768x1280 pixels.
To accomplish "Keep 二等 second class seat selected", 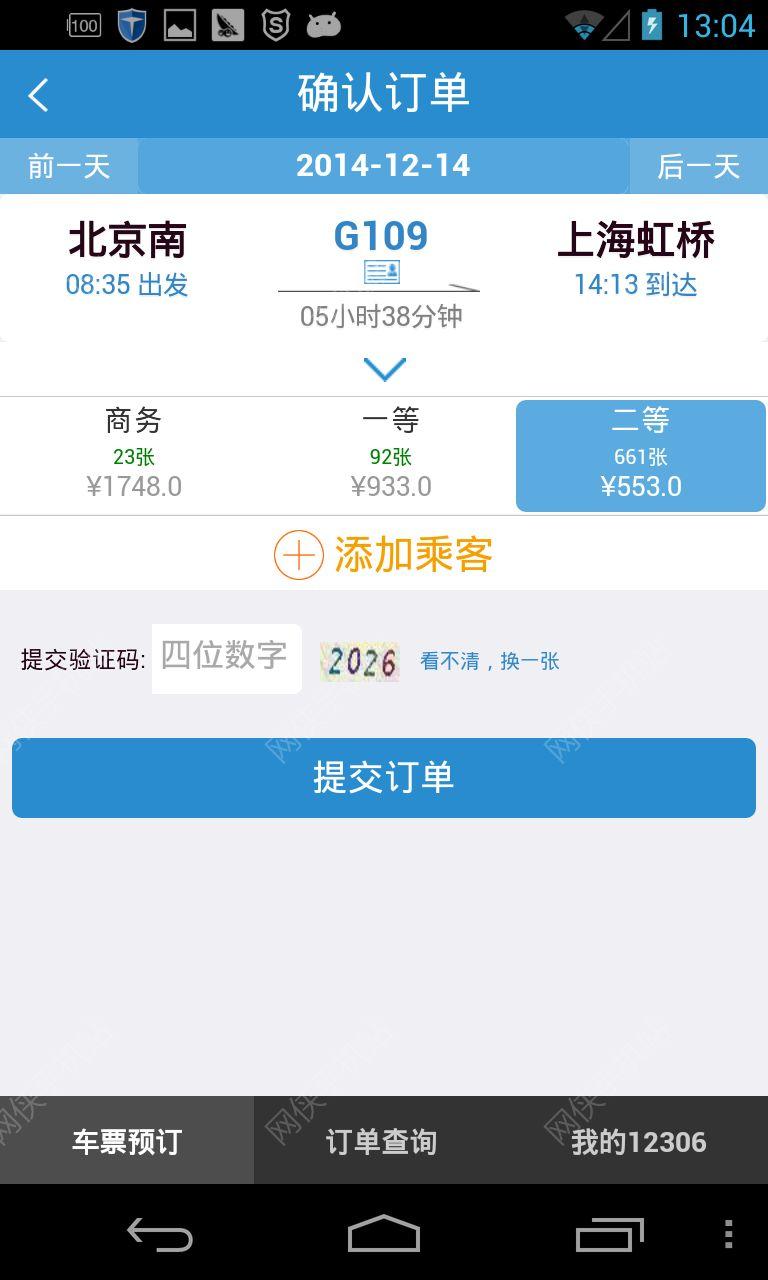I will 640,453.
